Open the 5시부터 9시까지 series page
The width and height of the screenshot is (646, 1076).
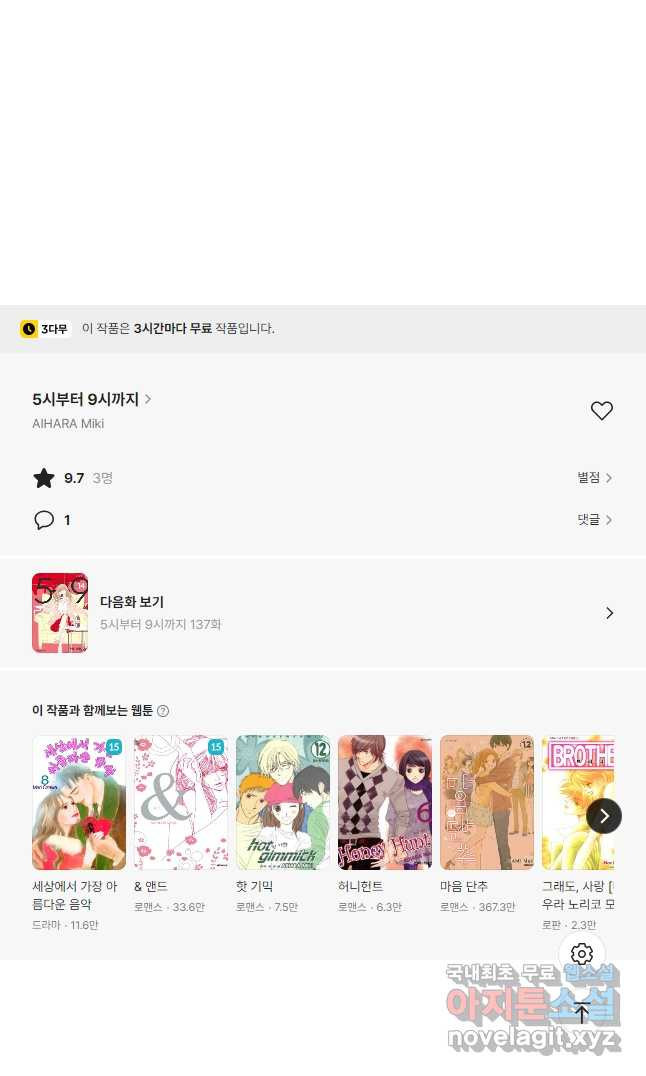click(x=91, y=399)
